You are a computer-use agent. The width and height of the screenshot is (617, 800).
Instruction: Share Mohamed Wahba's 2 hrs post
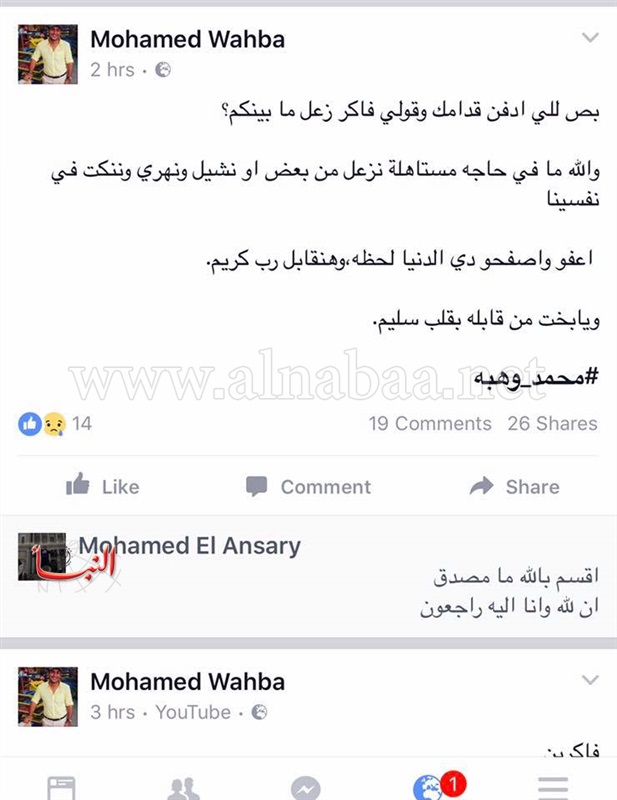click(x=514, y=487)
